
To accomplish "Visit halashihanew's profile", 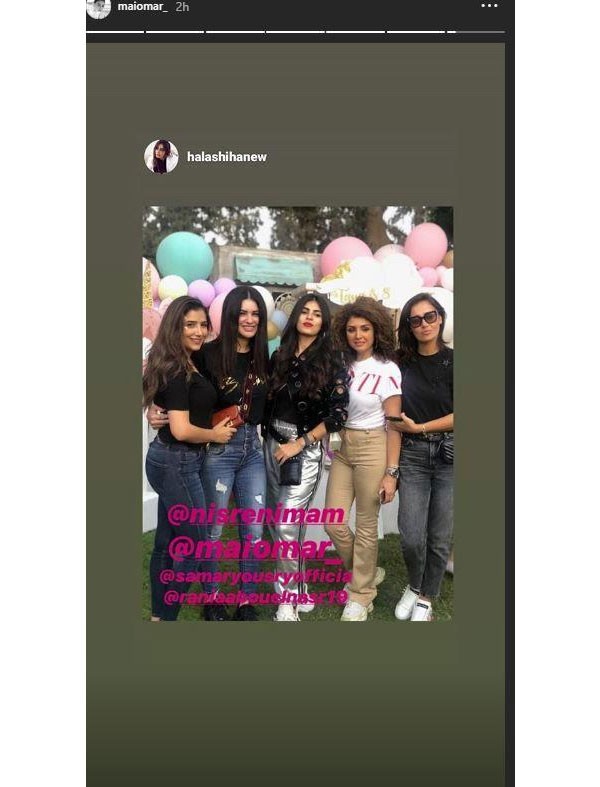I will point(226,157).
